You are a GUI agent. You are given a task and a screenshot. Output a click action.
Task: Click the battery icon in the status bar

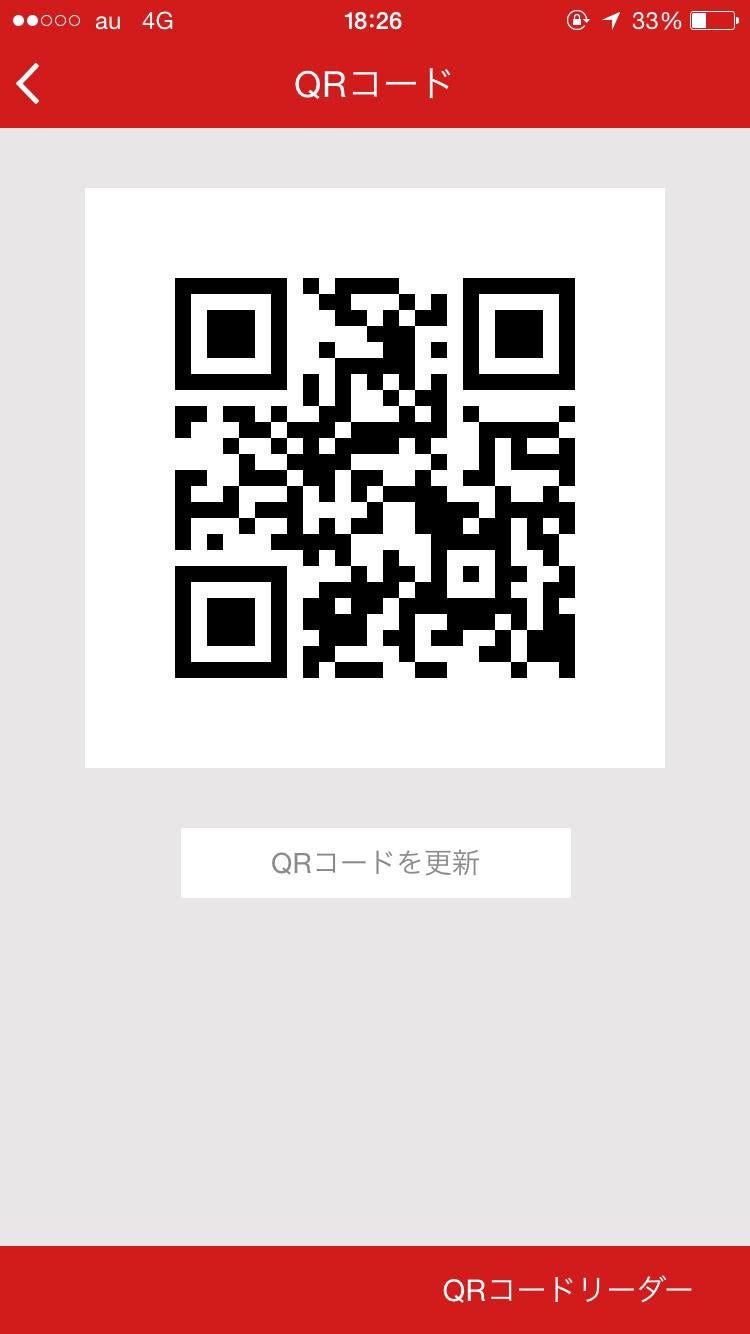click(x=712, y=20)
